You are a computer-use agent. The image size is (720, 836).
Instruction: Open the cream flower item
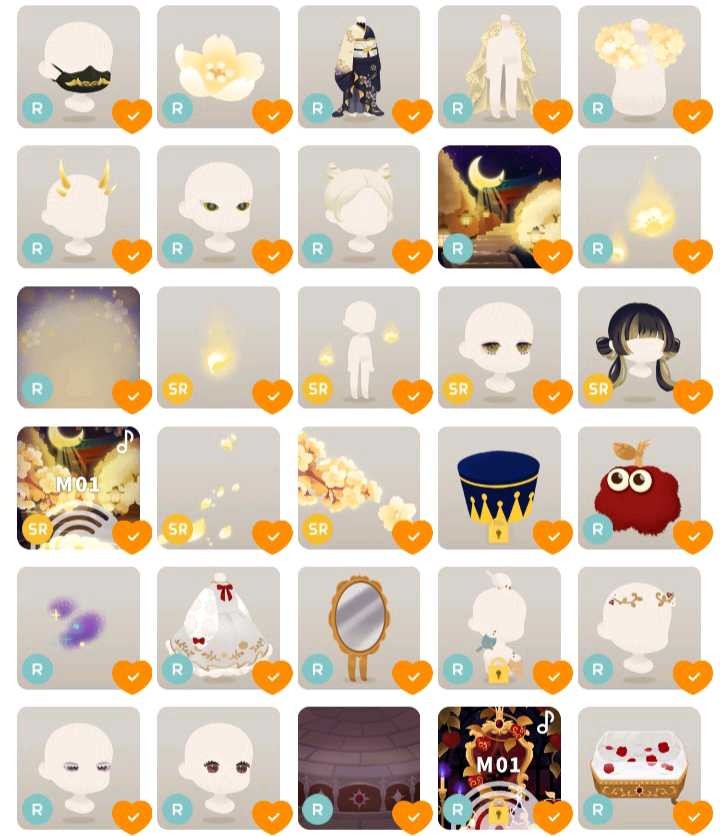pyautogui.click(x=218, y=67)
